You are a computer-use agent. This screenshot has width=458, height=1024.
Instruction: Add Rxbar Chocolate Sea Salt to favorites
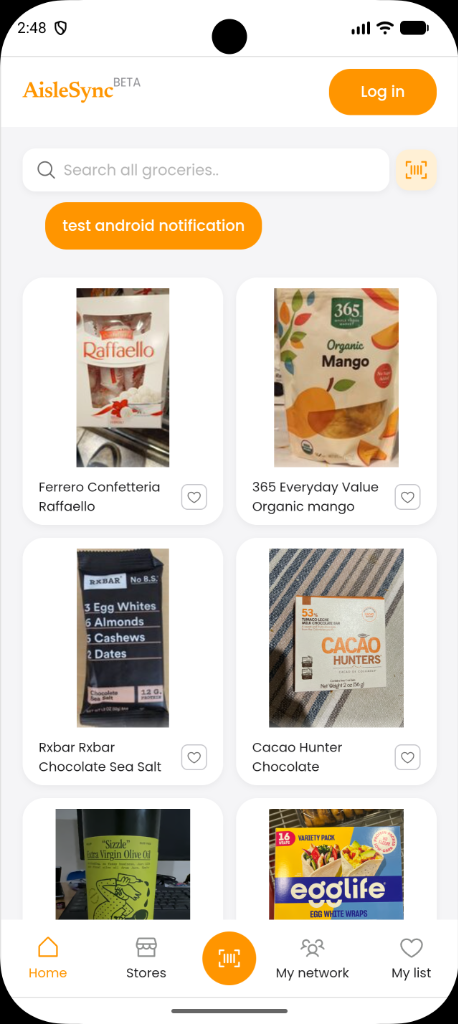pyautogui.click(x=194, y=757)
